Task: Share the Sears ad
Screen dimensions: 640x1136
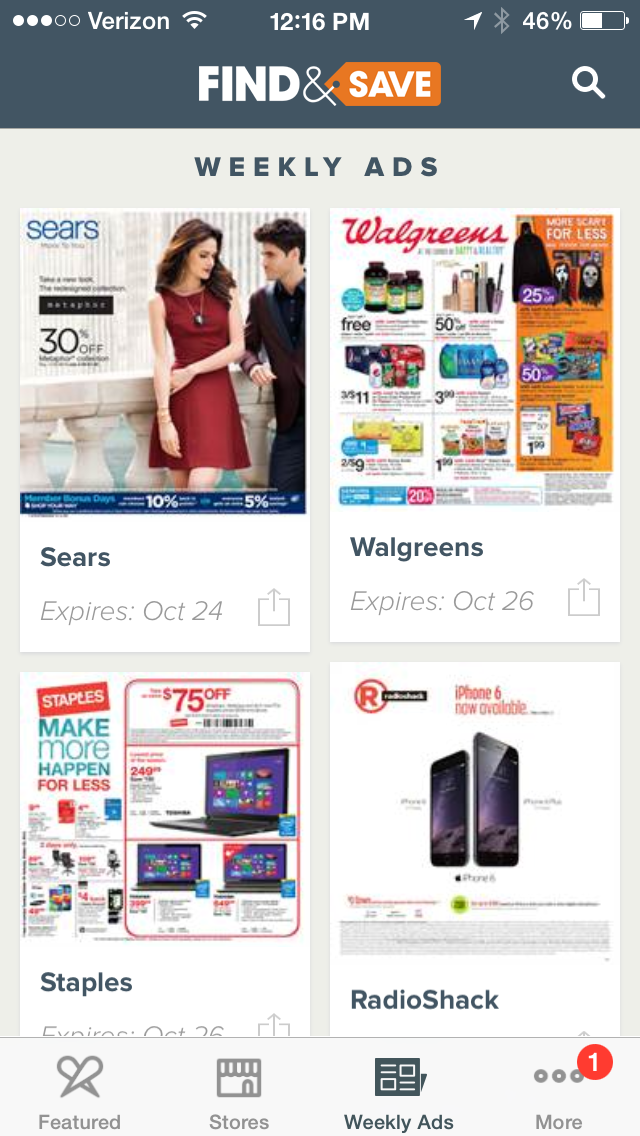Action: 274,608
